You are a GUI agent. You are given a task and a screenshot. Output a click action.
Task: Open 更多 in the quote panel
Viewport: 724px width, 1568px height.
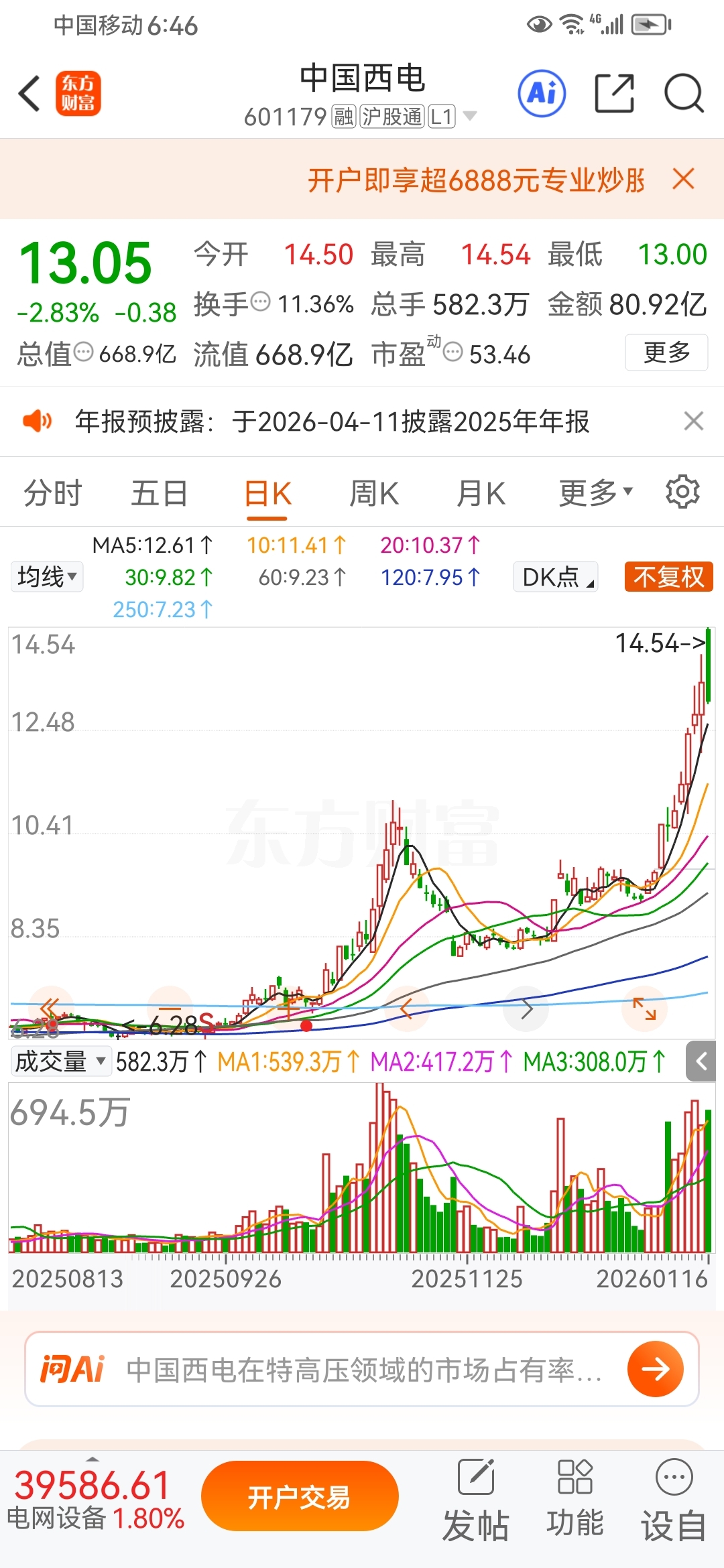coord(666,353)
